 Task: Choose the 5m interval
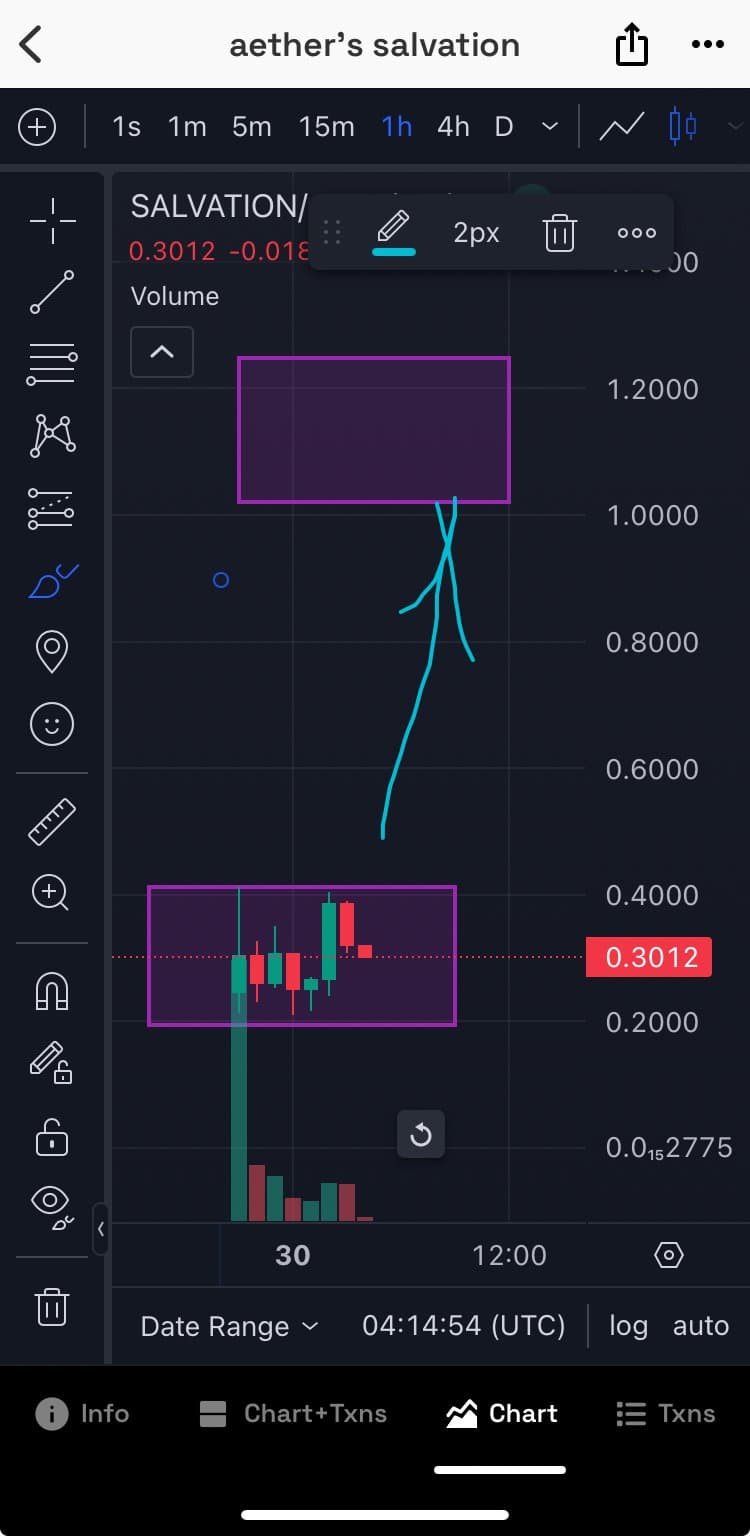pos(252,127)
